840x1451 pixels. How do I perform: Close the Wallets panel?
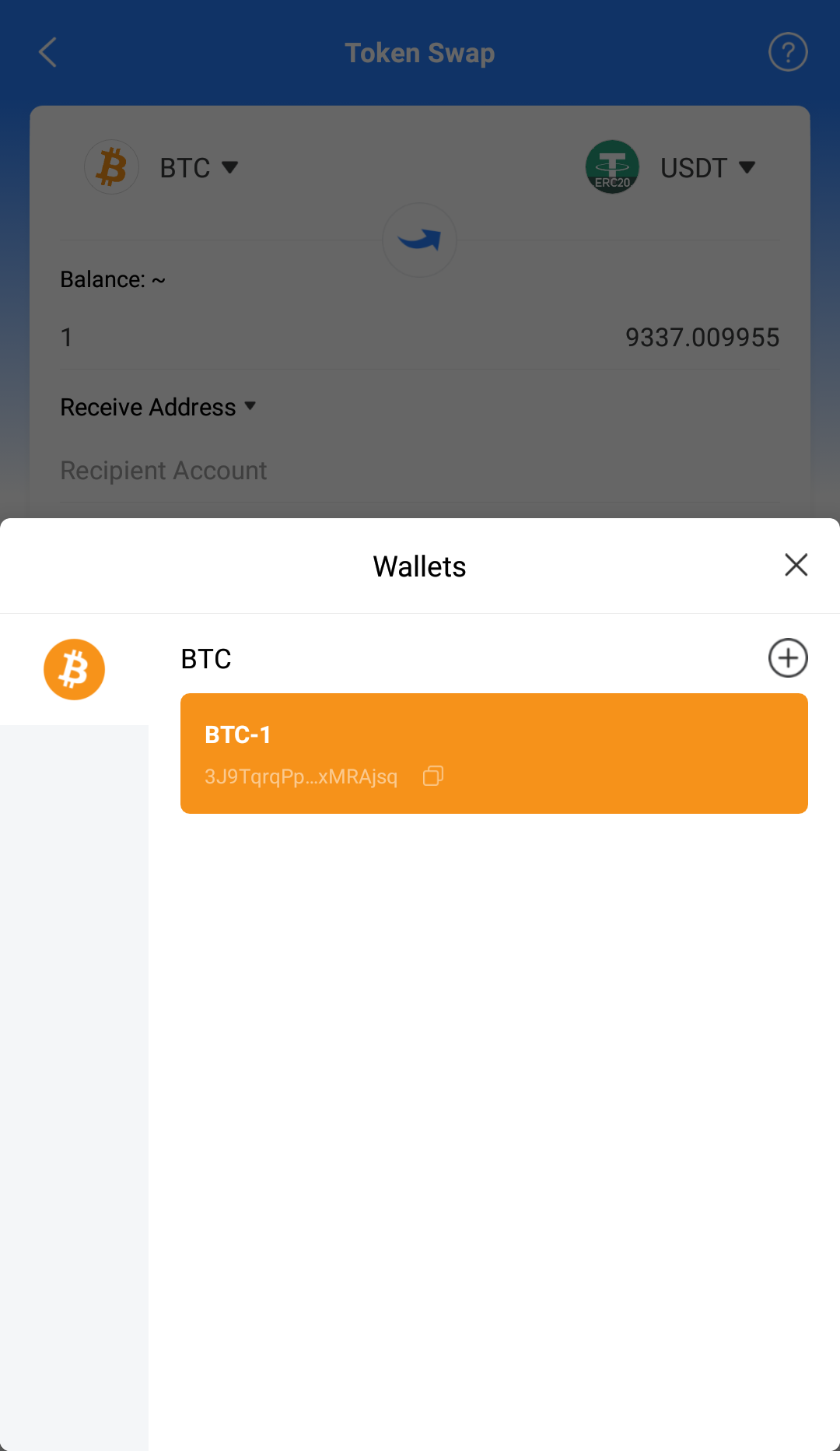point(796,565)
